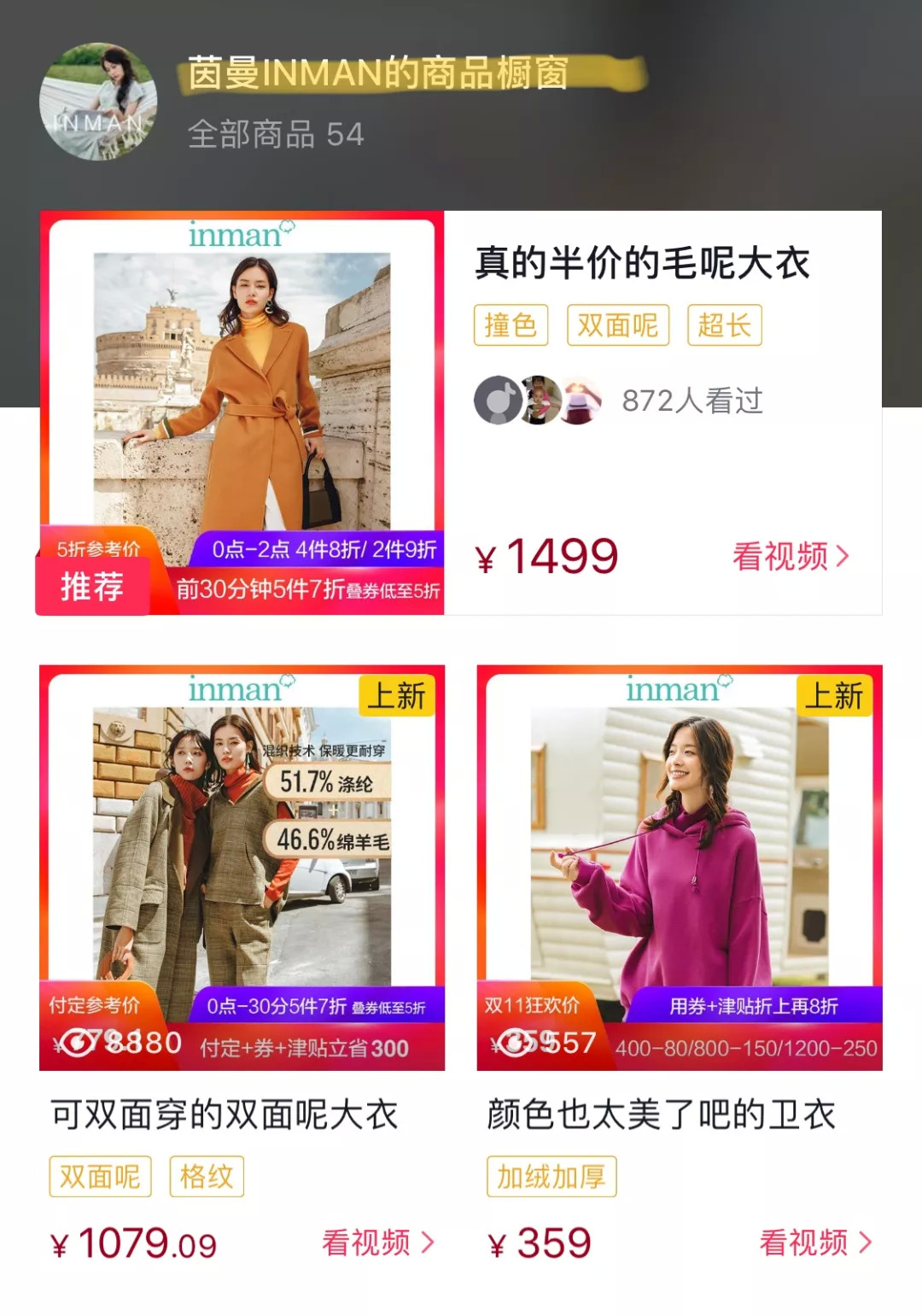This screenshot has height=1316, width=922.
Task: Watch video for the ¥1499 wool coat
Action: [791, 557]
